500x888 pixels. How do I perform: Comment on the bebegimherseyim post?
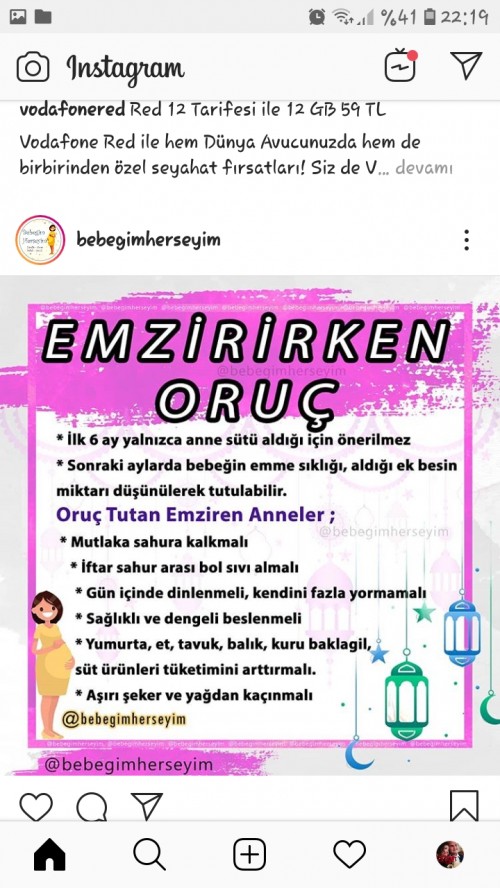pyautogui.click(x=92, y=806)
